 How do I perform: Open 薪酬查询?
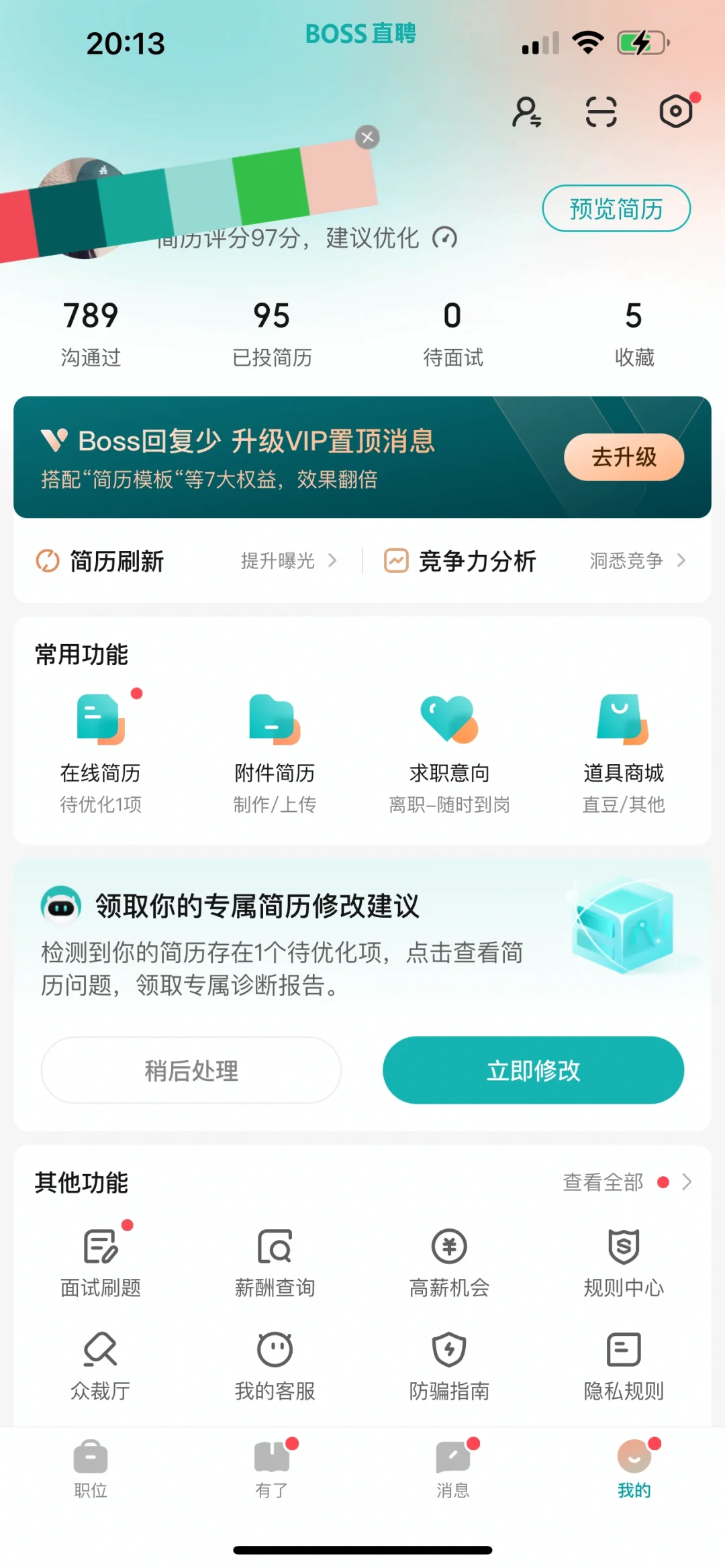[x=275, y=1262]
